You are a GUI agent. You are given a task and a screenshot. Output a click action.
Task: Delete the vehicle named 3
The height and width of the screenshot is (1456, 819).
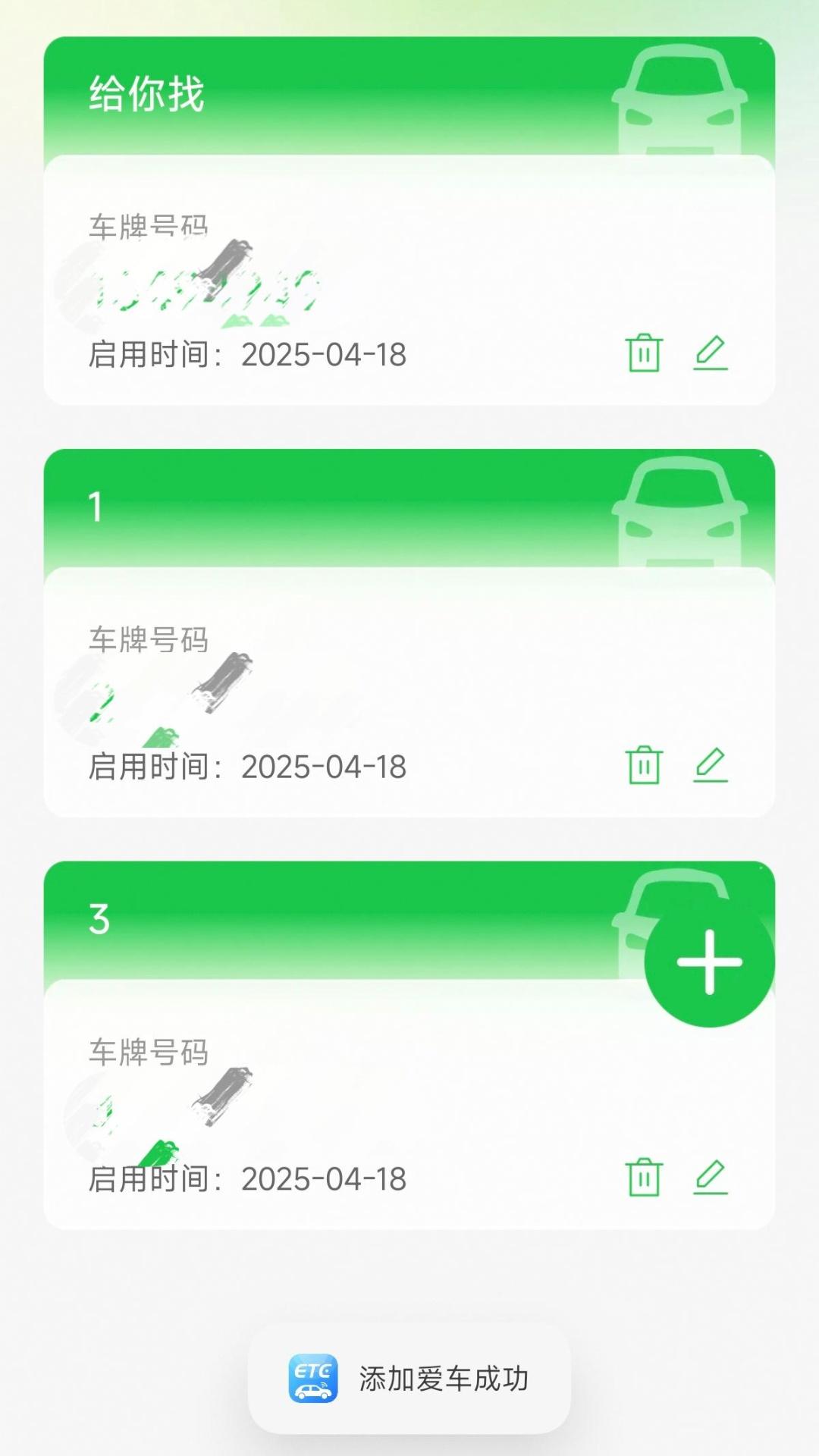[x=645, y=1178]
